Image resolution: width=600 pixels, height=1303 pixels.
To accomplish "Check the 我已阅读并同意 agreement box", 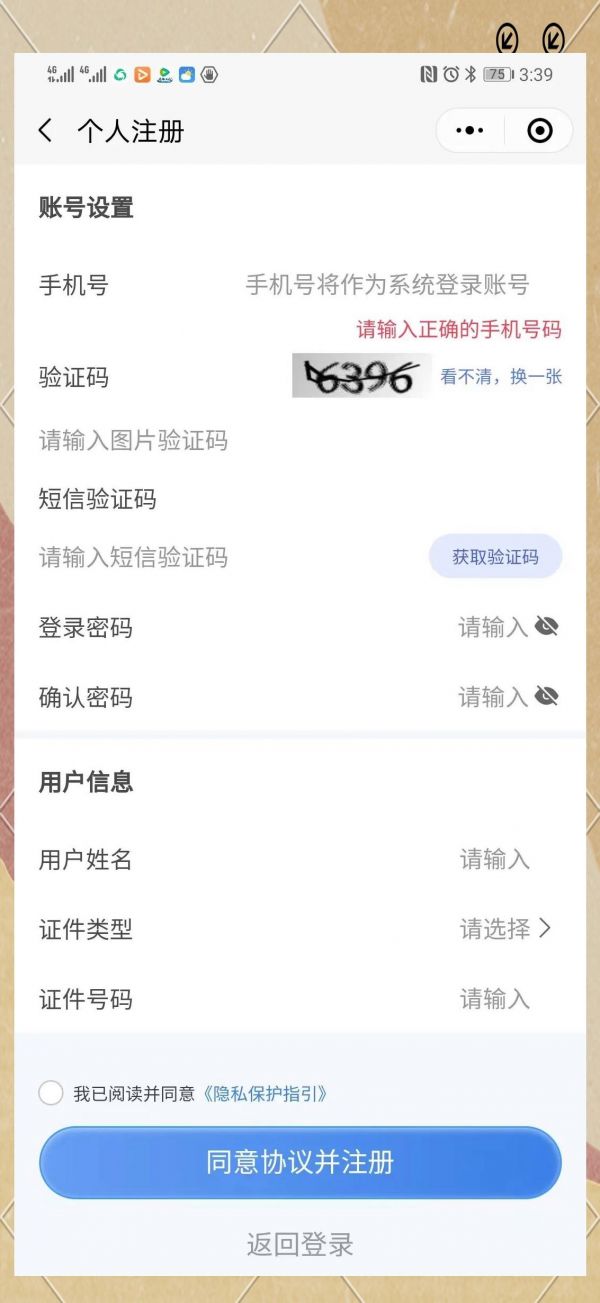I will click(51, 1093).
